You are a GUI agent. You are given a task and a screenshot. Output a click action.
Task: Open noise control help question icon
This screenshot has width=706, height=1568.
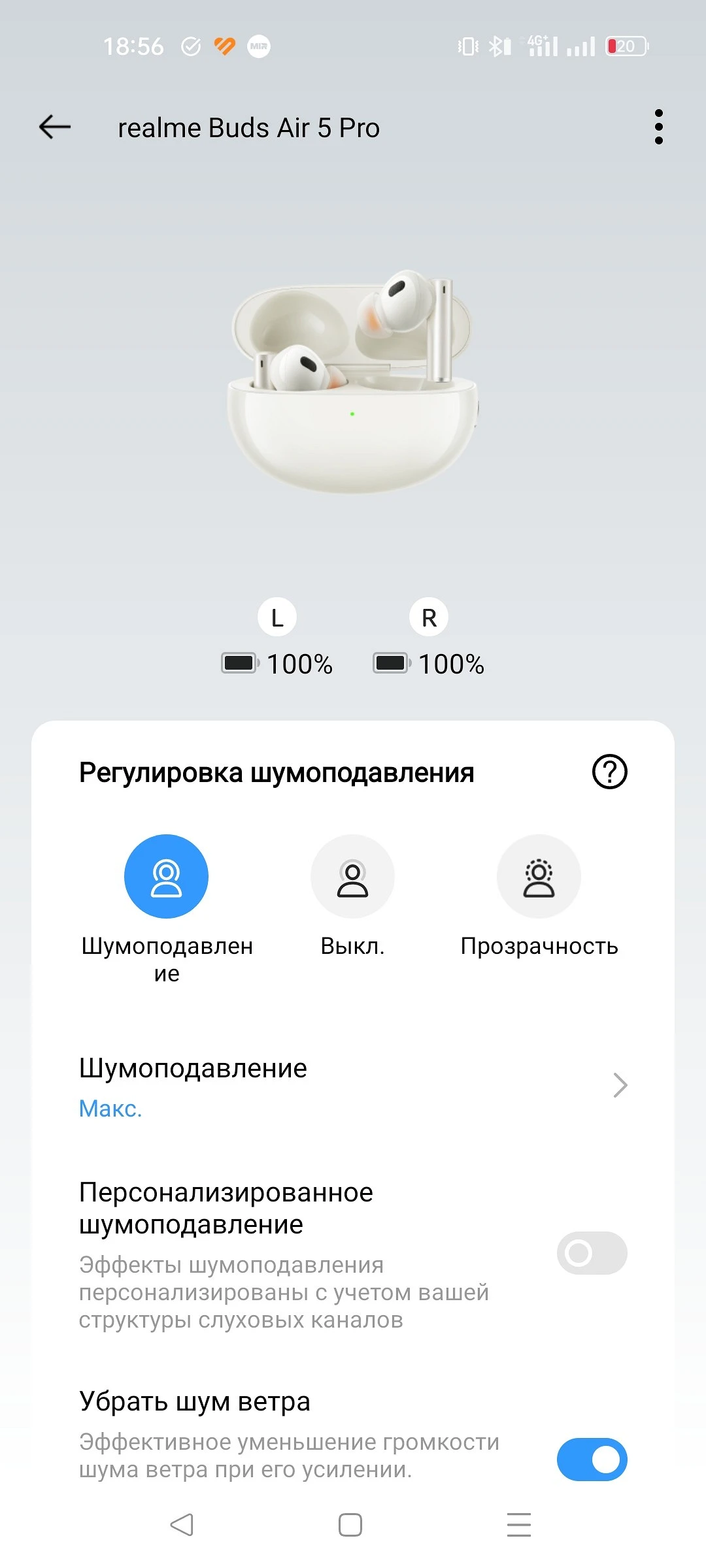[609, 772]
